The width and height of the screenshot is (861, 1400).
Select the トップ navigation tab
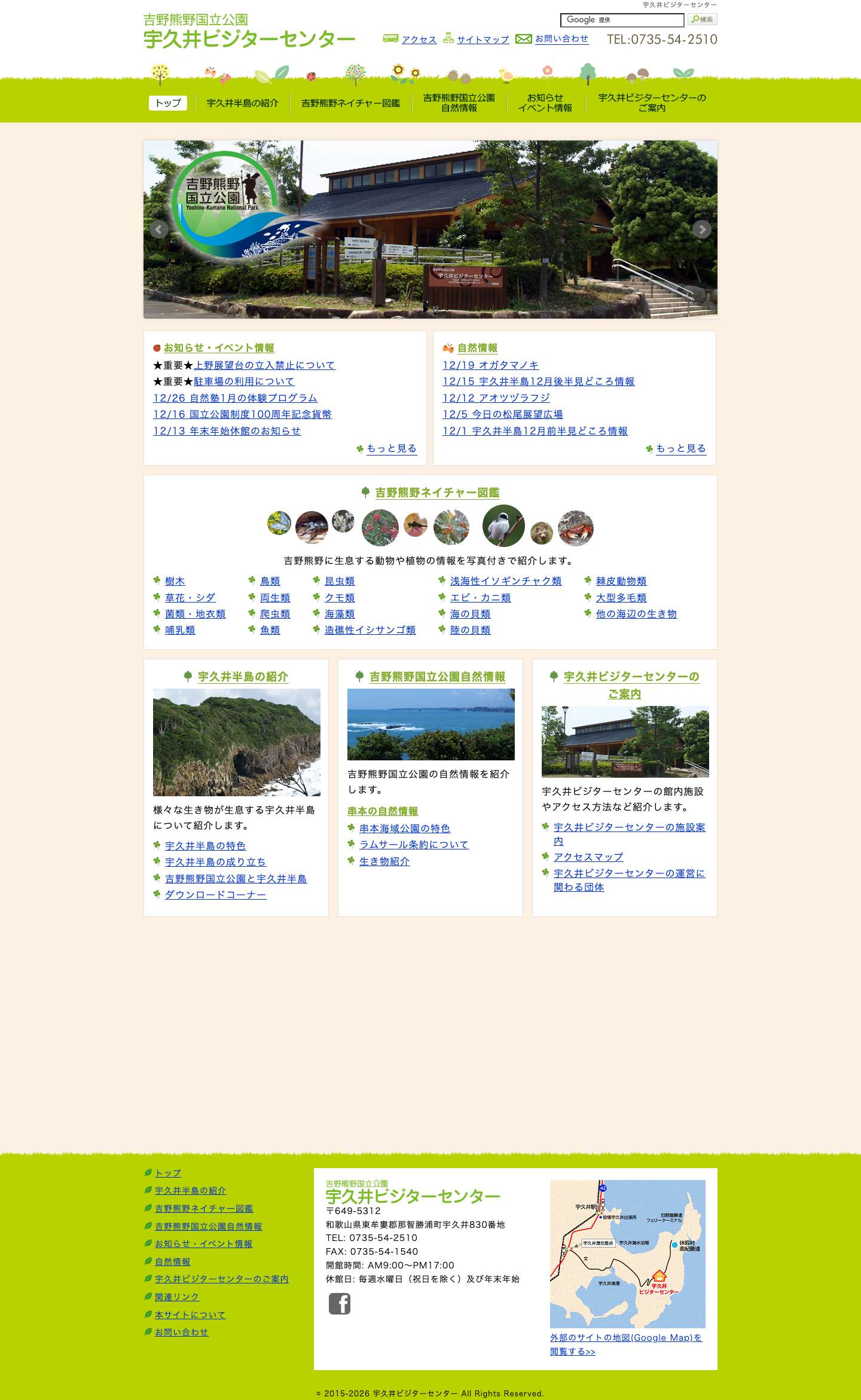click(x=168, y=103)
